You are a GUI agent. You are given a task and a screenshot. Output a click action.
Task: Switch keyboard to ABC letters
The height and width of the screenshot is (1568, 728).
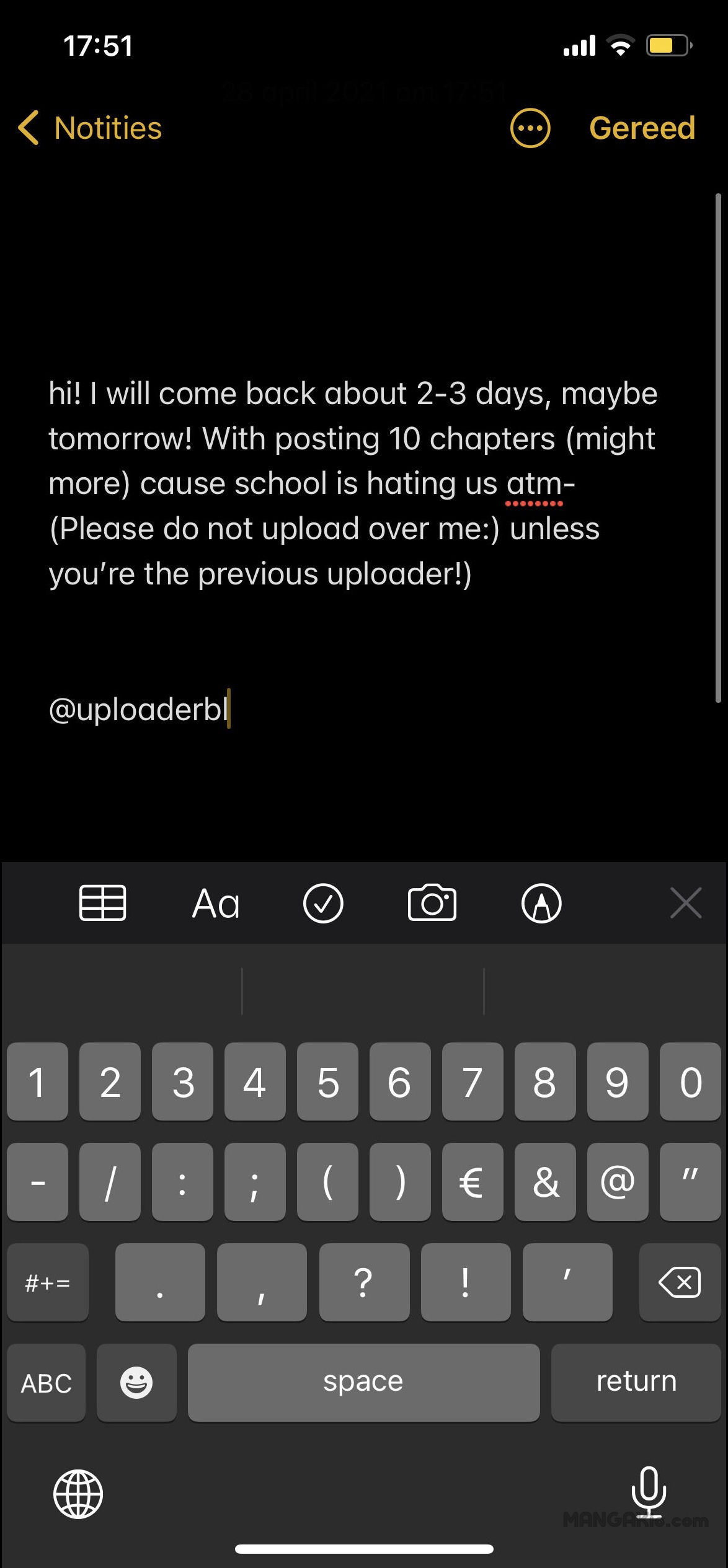[47, 1383]
